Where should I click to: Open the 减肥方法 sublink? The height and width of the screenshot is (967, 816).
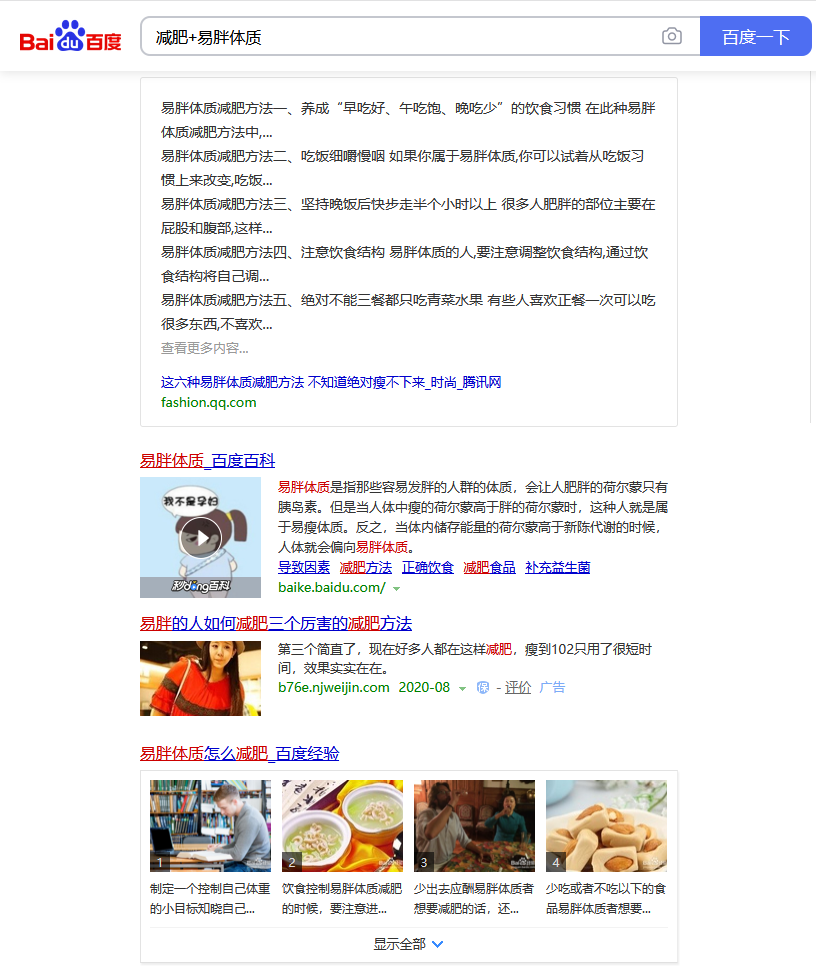[365, 567]
